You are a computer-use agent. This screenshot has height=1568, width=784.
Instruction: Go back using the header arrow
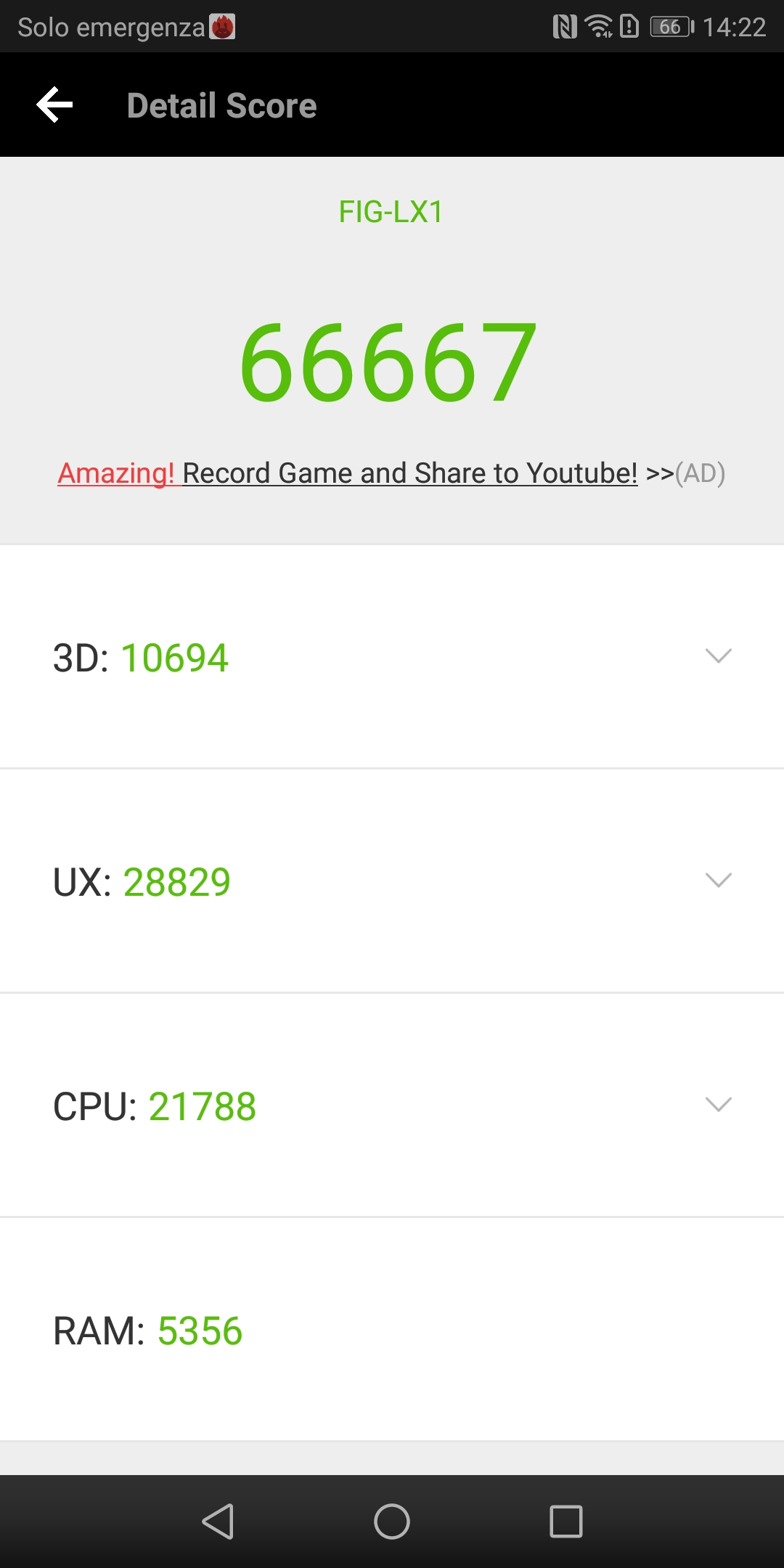pos(55,105)
